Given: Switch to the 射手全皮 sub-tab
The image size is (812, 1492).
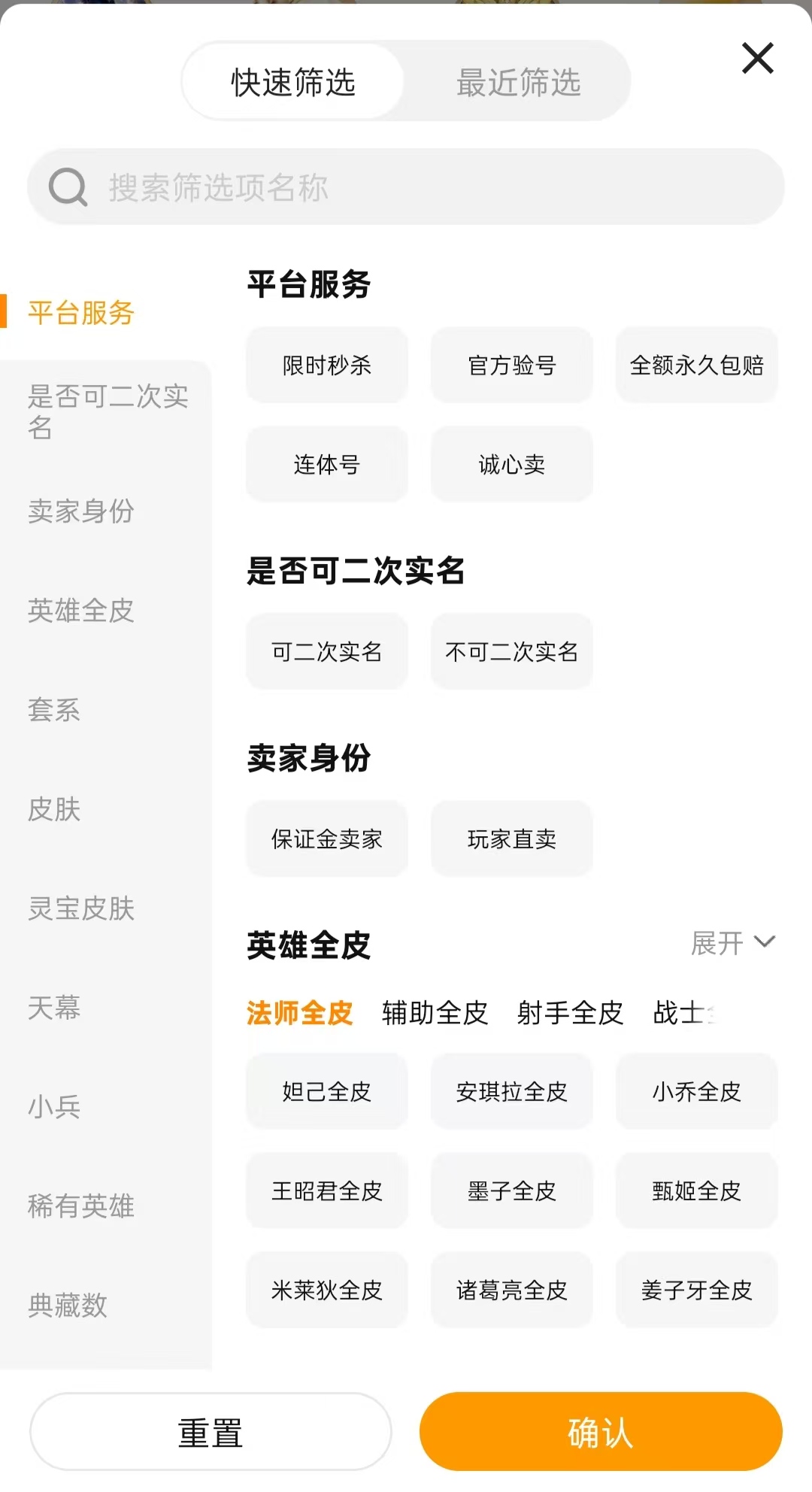Looking at the screenshot, I should click(570, 1013).
